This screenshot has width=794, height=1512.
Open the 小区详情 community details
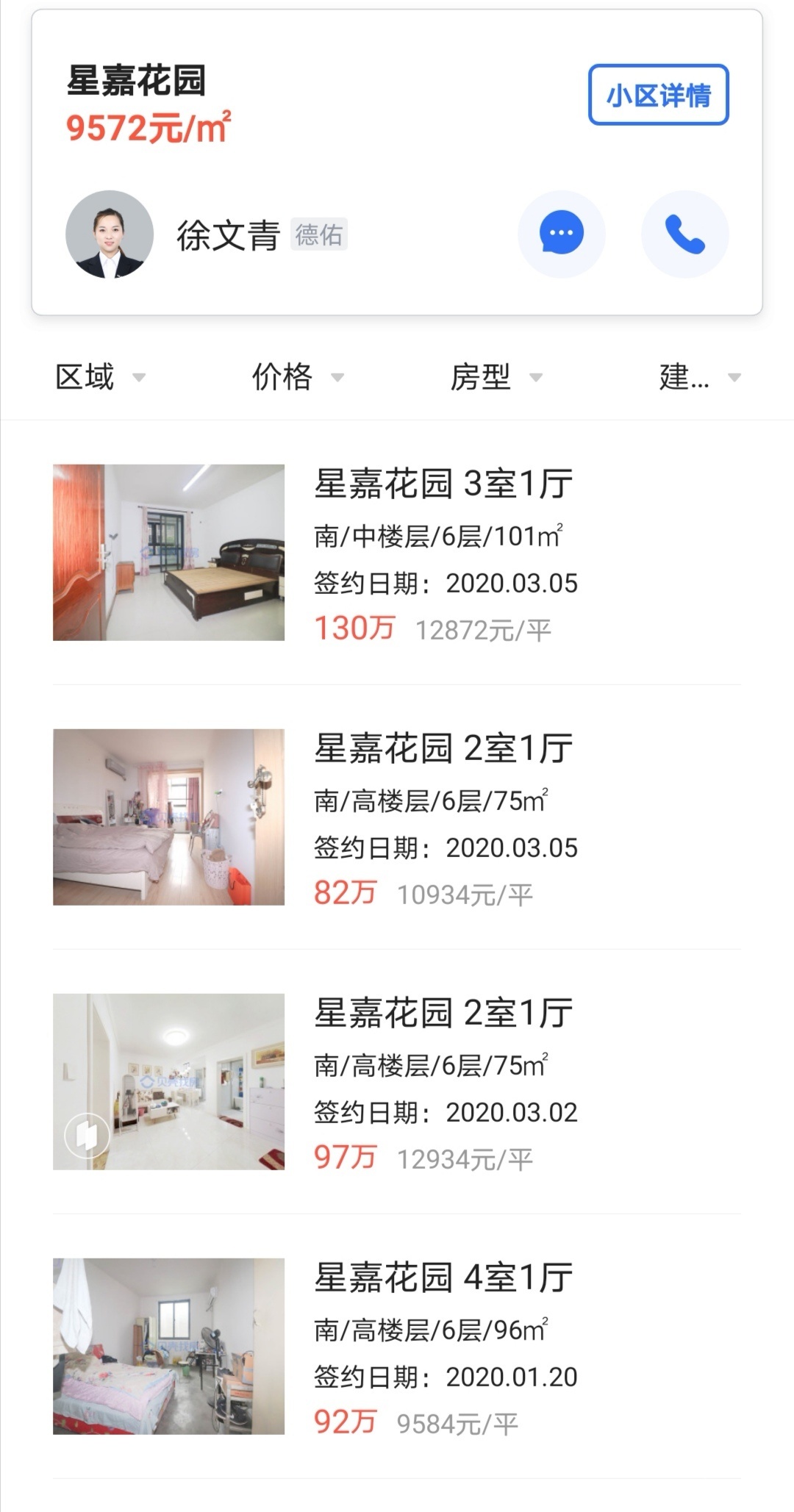pyautogui.click(x=658, y=95)
